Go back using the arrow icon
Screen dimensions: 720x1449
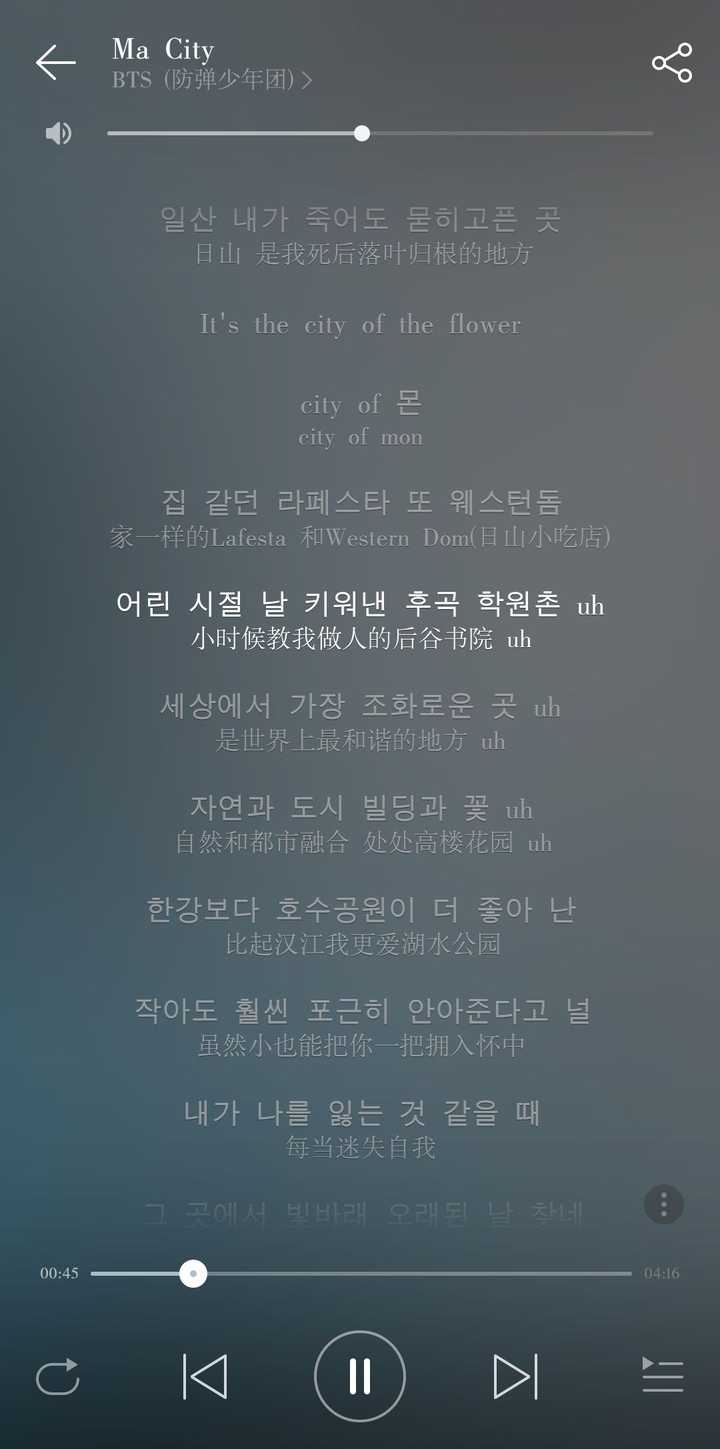pos(56,62)
